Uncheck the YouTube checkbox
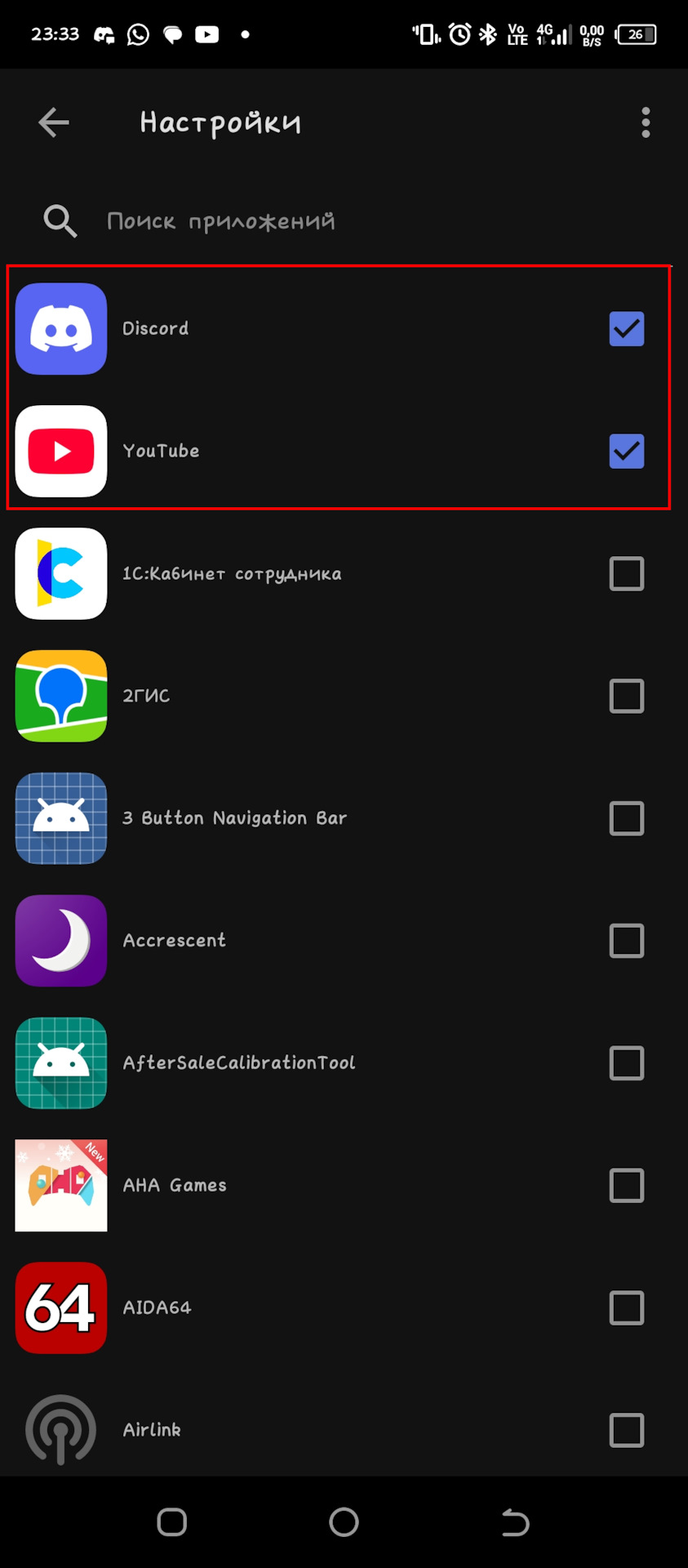This screenshot has width=688, height=1568. click(627, 452)
